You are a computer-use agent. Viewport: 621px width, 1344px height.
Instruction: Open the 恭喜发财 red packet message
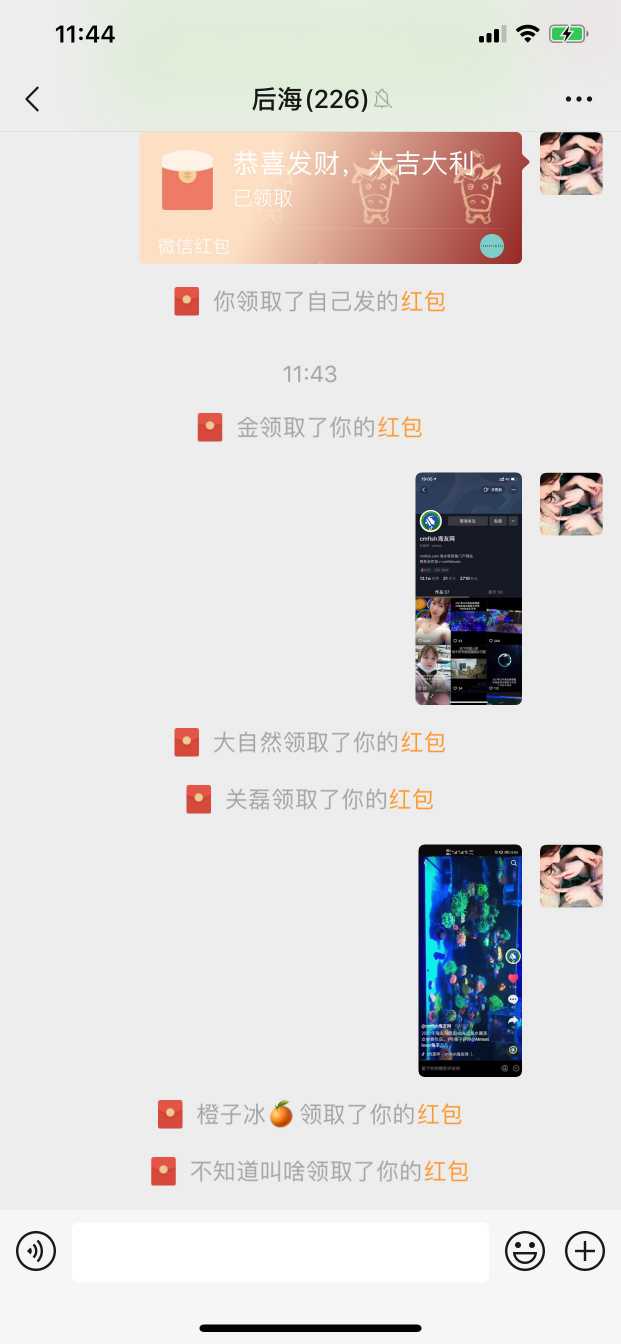(330, 197)
